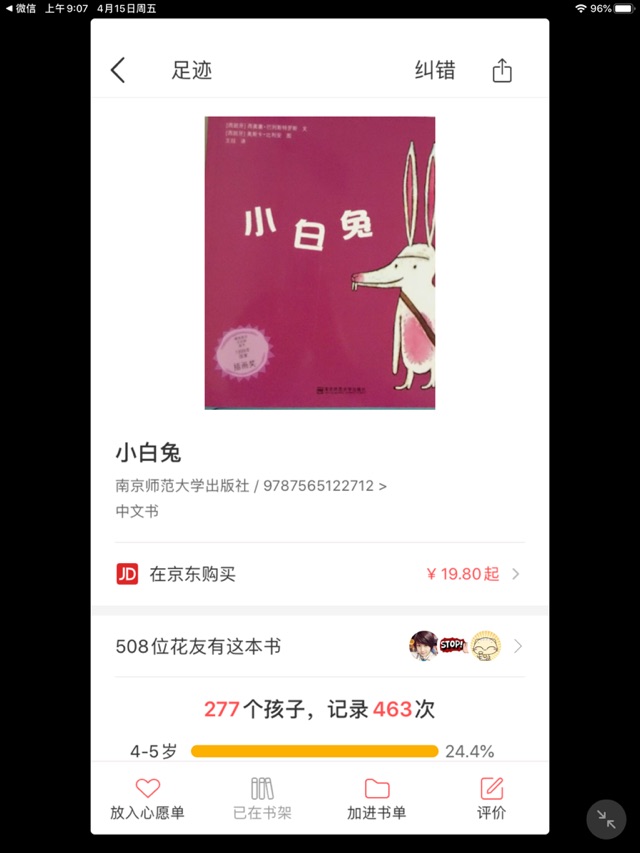Tap the floating shrink arrows button
This screenshot has width=640, height=853.
pos(607,818)
